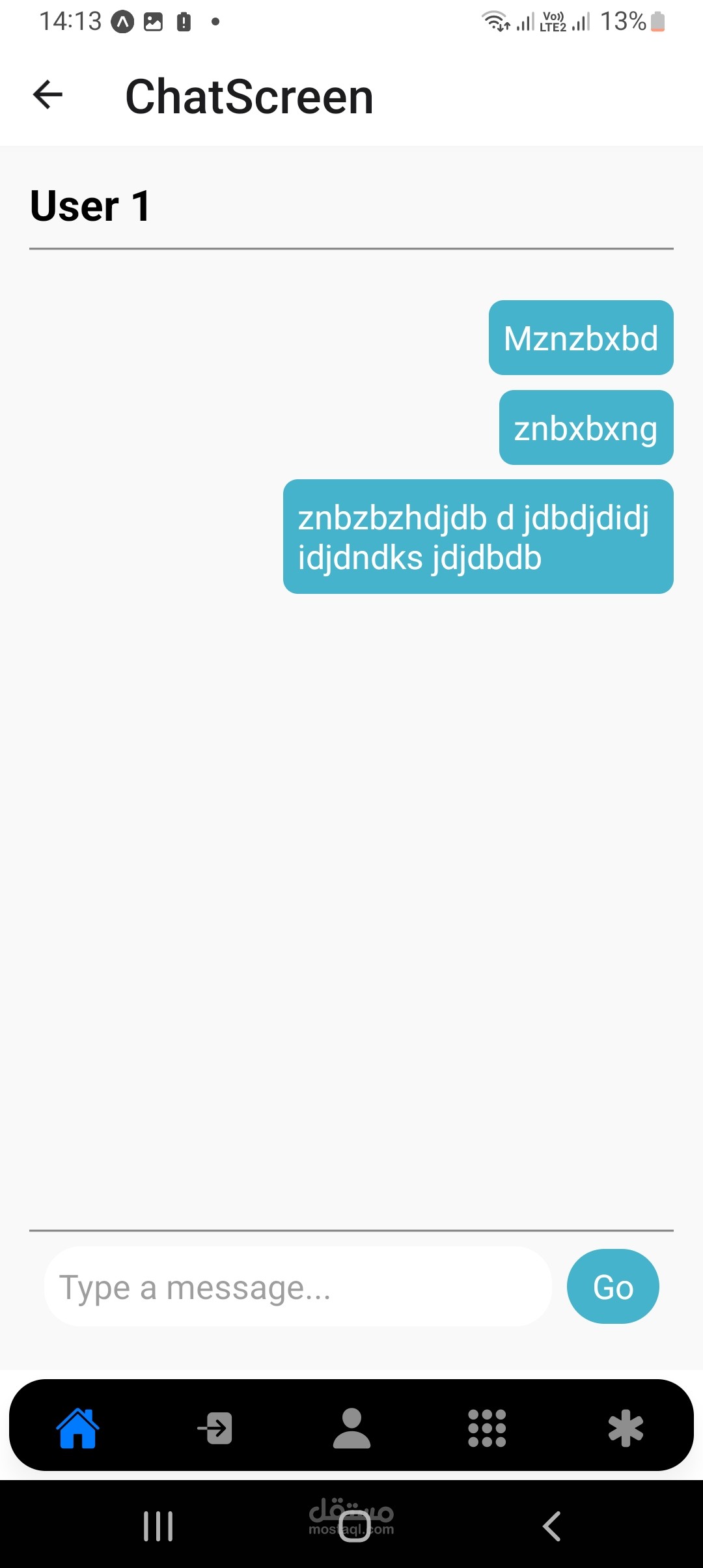Screen dimensions: 703x1568
Task: Open the dot grid tab
Action: (x=487, y=1428)
